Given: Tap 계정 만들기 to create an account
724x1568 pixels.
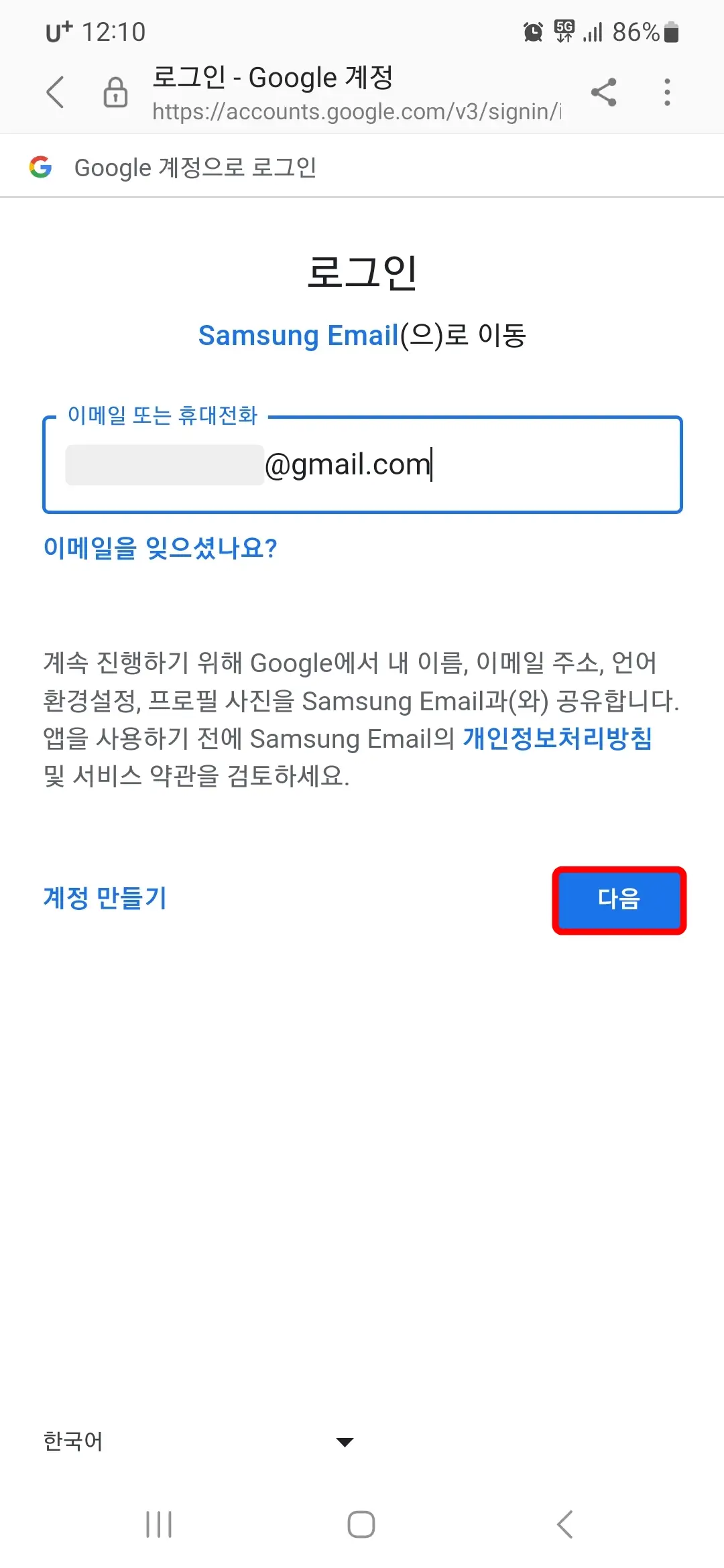Looking at the screenshot, I should 105,899.
